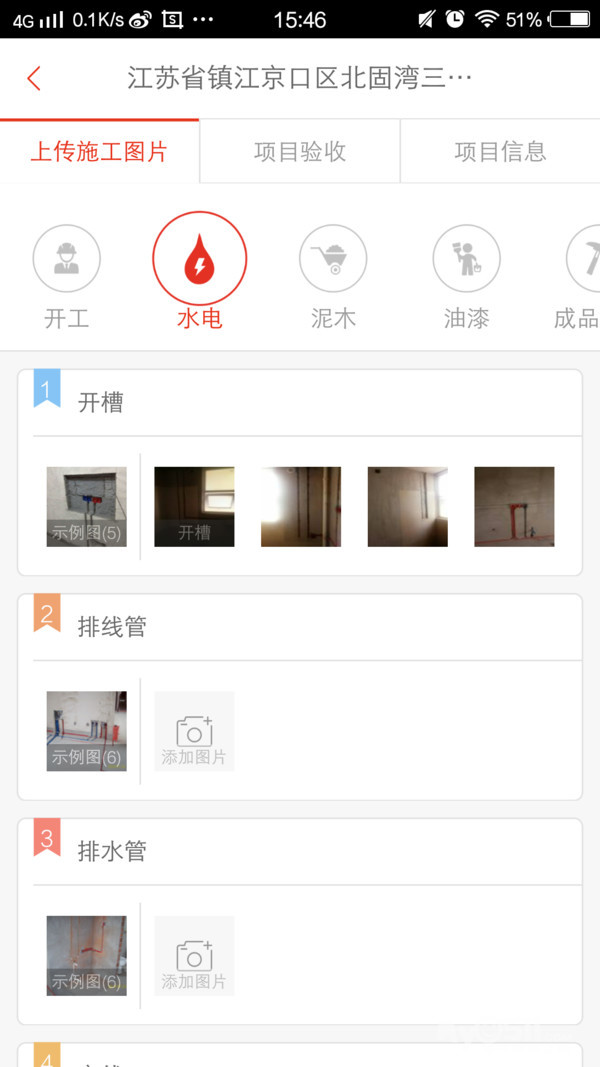Select the 上传施工图片 tab

coord(99,152)
